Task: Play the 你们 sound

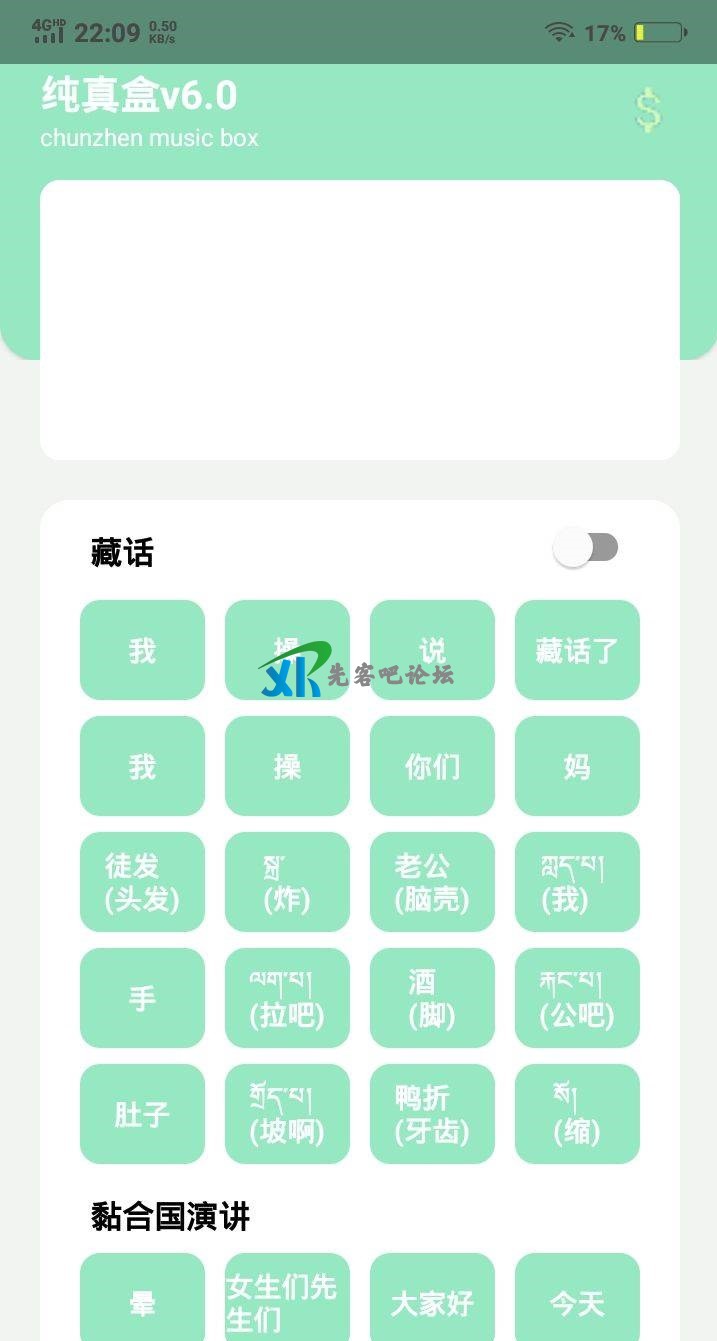Action: [432, 766]
